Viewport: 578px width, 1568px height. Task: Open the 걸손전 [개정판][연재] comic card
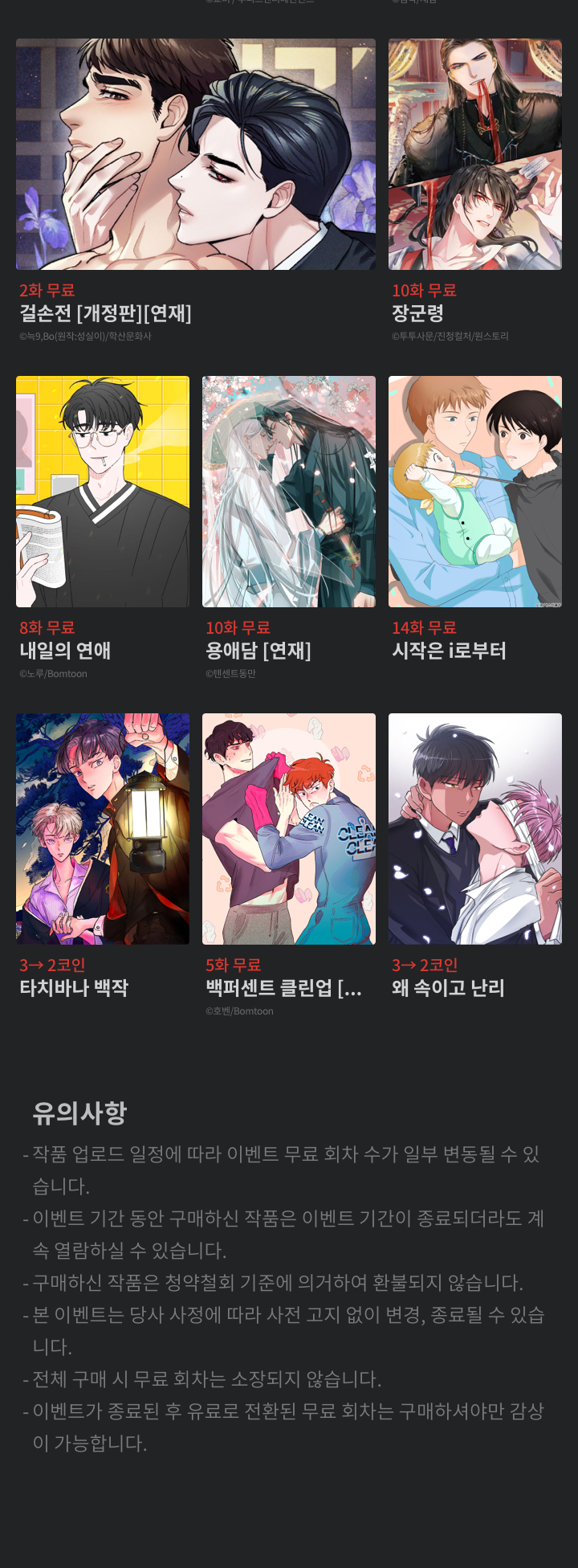point(195,154)
